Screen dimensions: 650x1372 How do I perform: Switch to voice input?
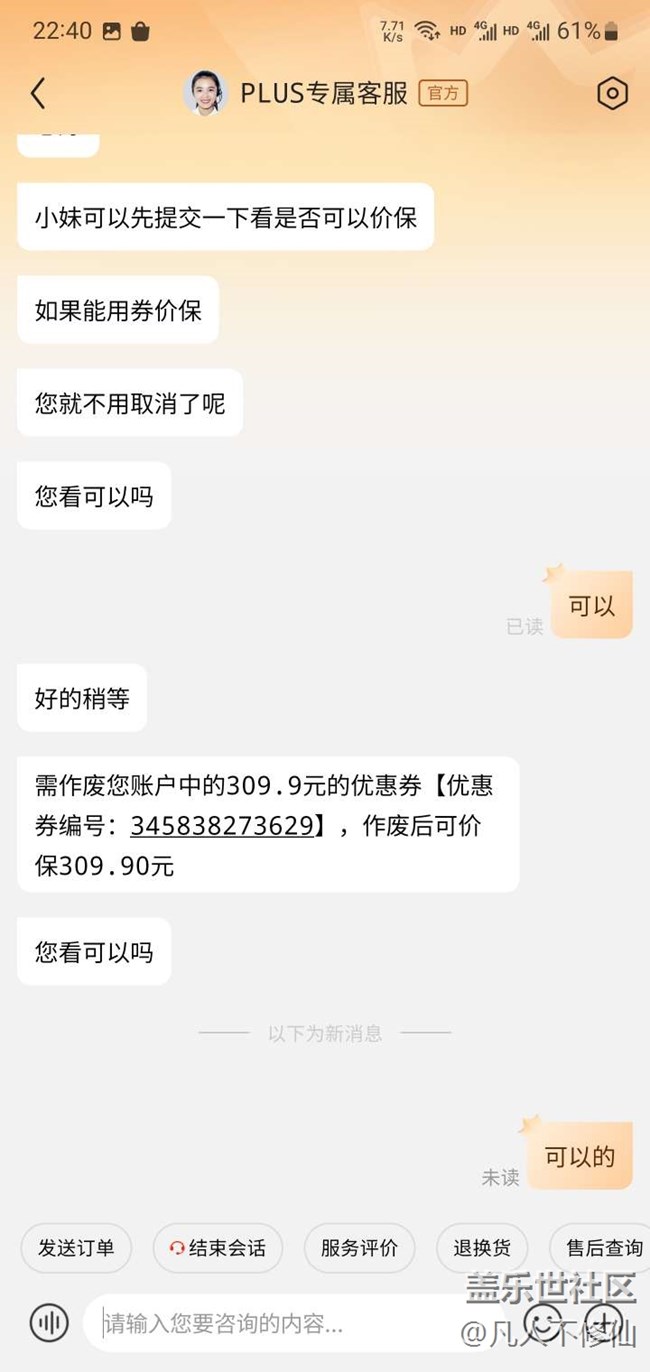(x=48, y=1323)
